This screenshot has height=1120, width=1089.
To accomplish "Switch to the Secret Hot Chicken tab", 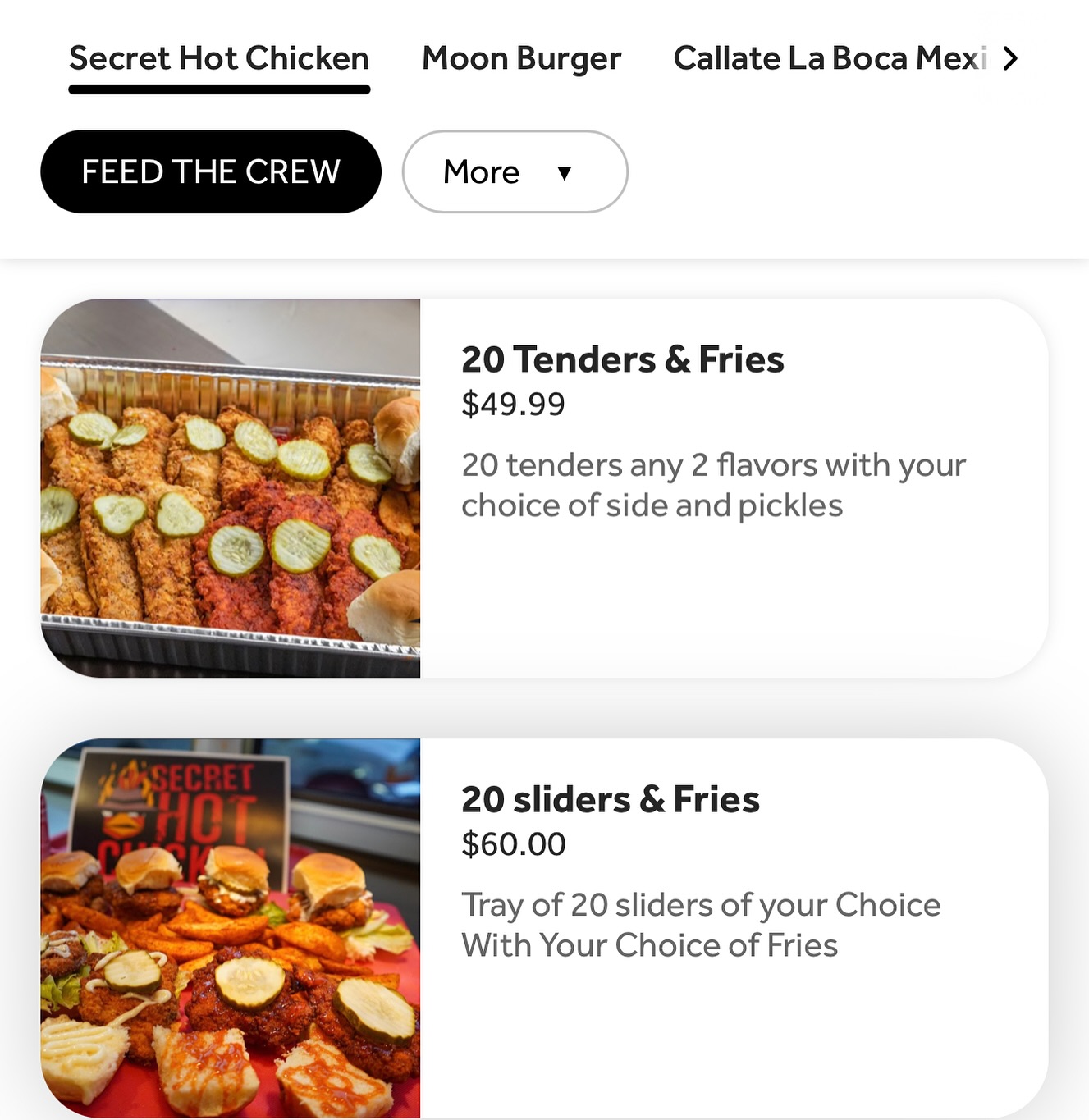I will click(219, 59).
